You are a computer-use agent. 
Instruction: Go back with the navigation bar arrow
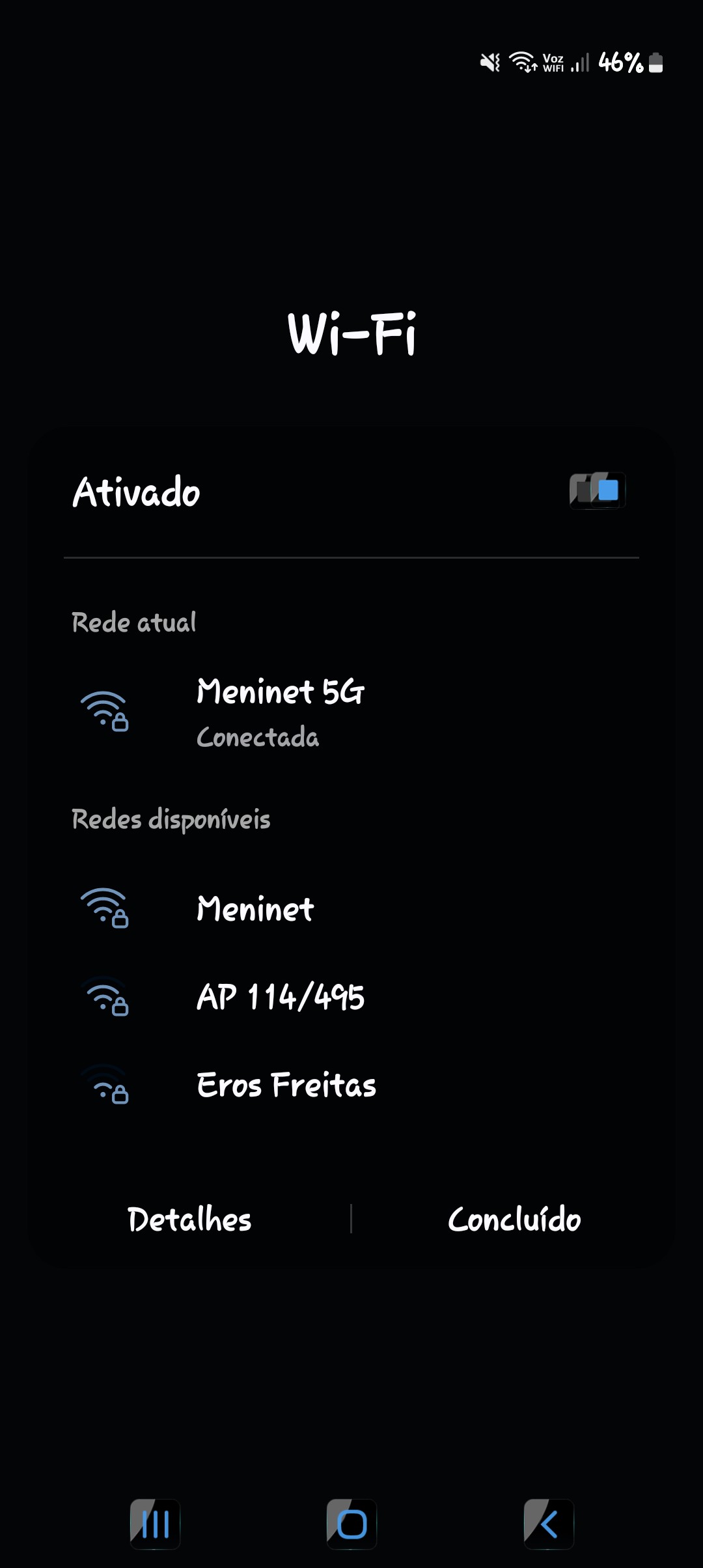(549, 1524)
